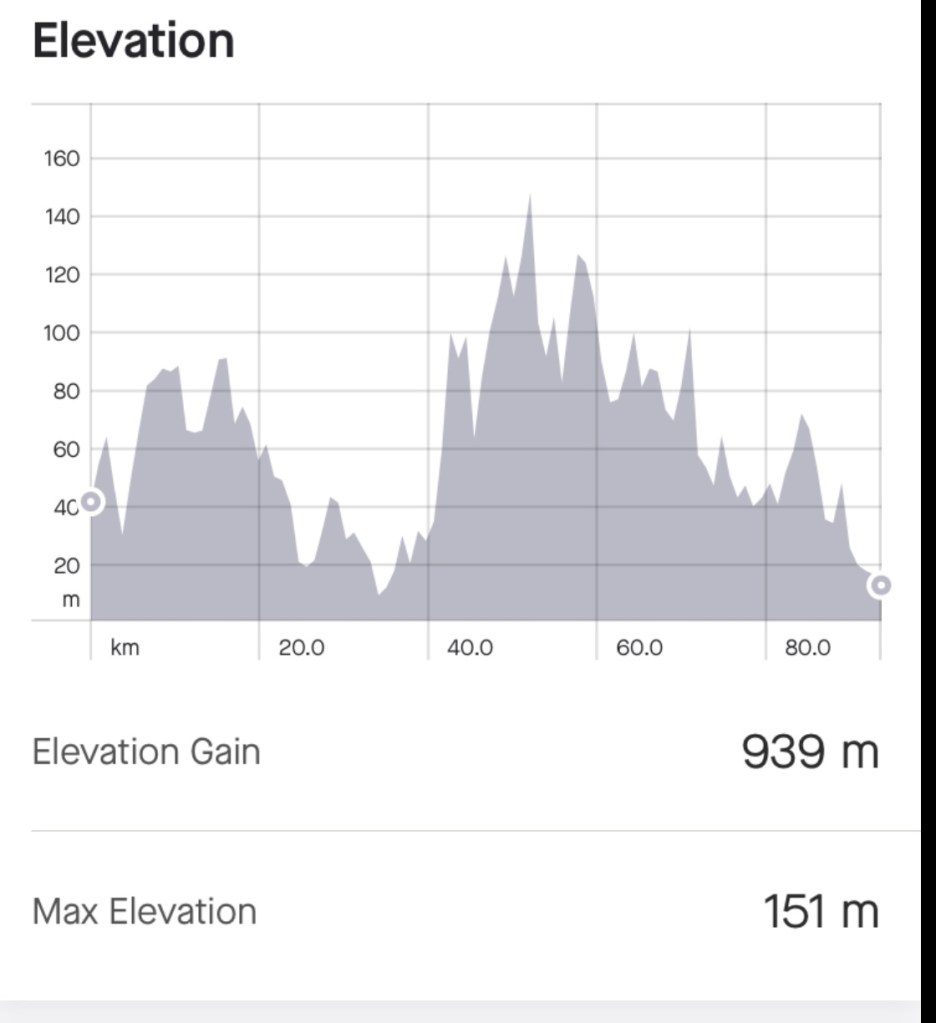The height and width of the screenshot is (1023, 936).
Task: Select the end point marker on elevation chart
Action: click(x=880, y=585)
